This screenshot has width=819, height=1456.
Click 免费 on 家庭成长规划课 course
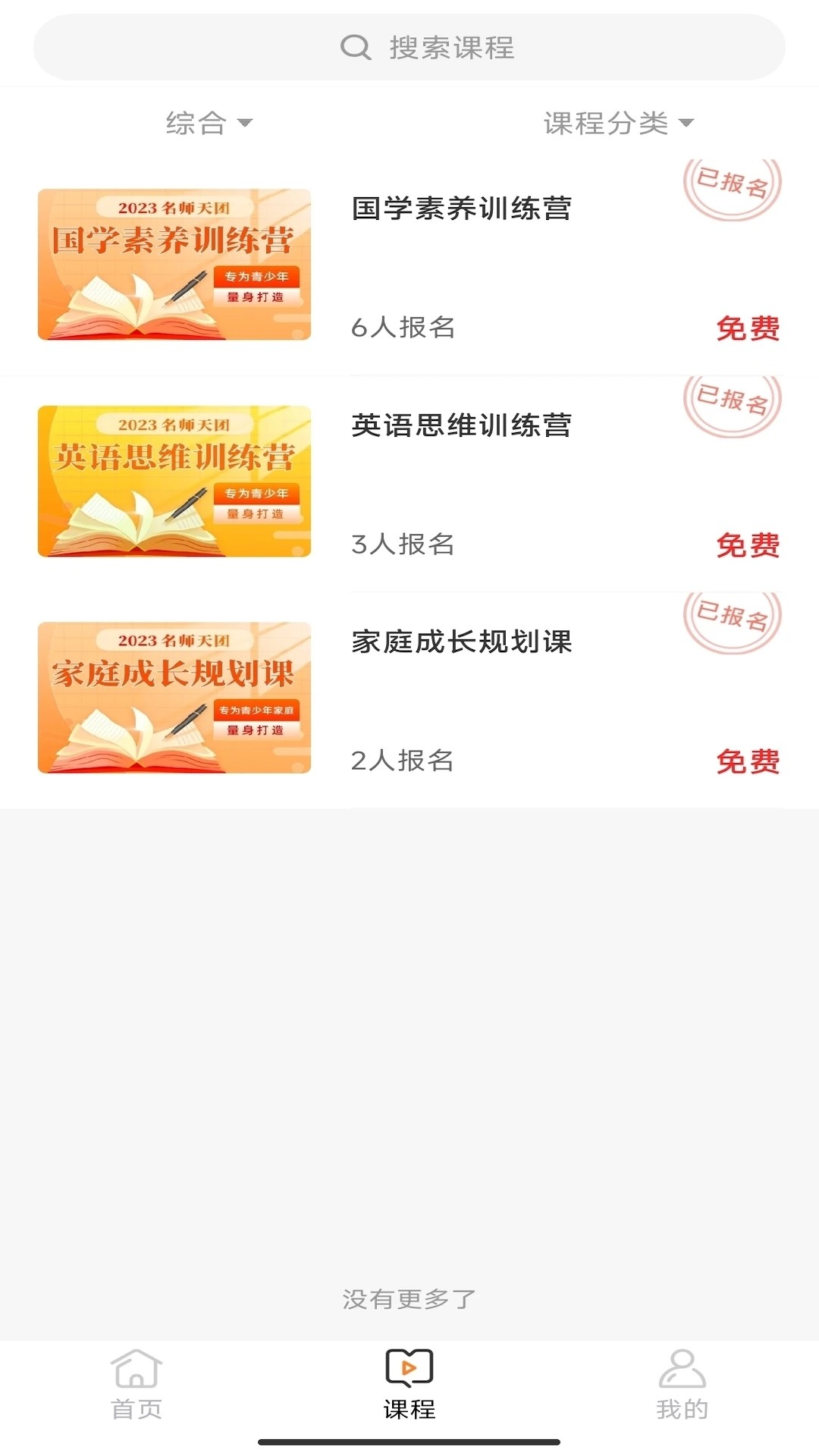[748, 761]
